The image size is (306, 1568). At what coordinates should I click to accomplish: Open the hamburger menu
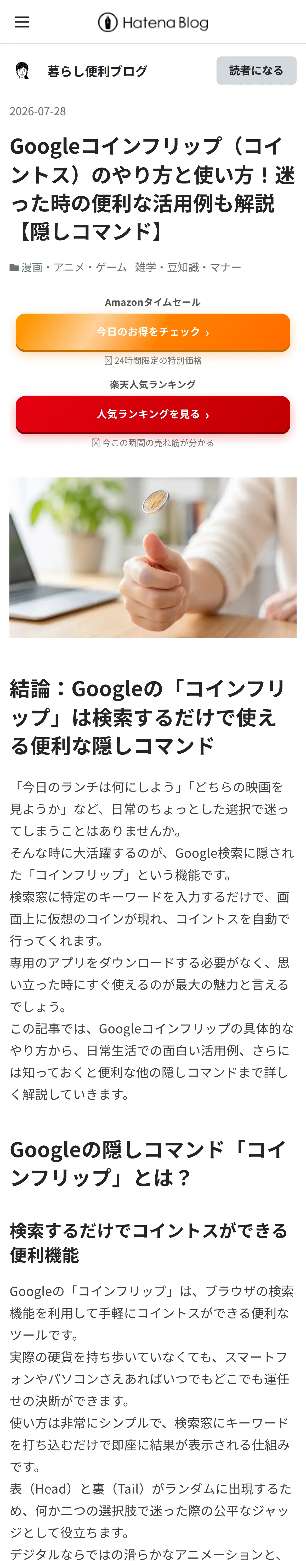point(22,22)
